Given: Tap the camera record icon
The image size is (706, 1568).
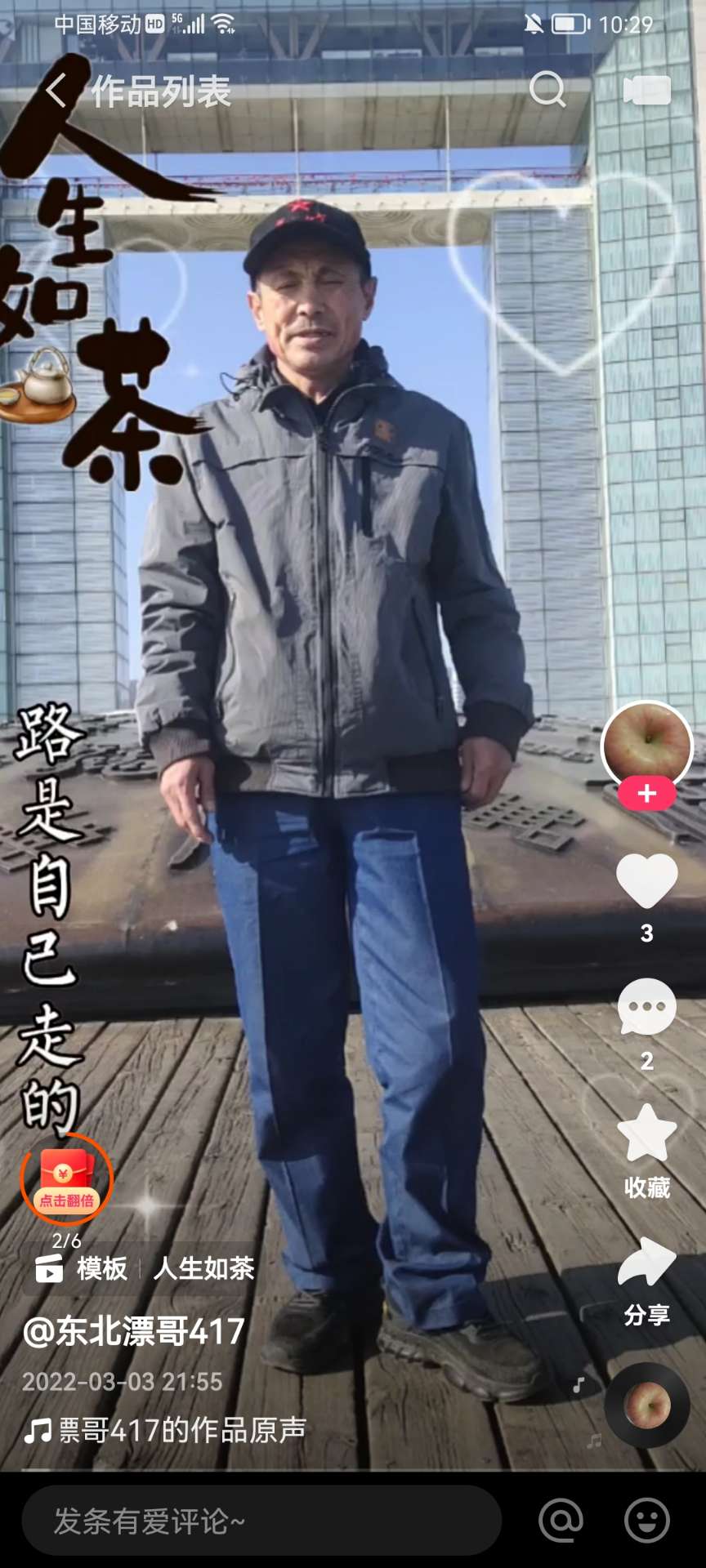Looking at the screenshot, I should [x=646, y=90].
